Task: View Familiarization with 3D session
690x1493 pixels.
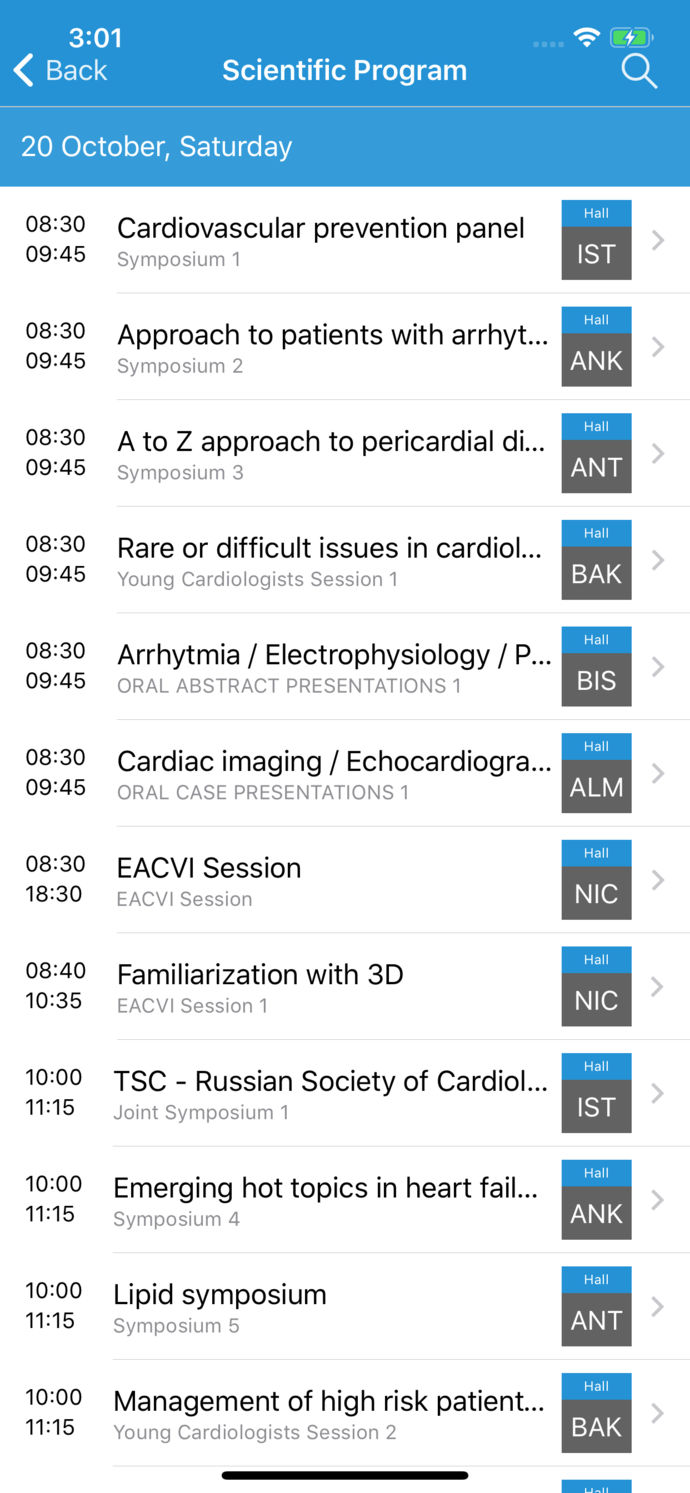Action: (x=345, y=987)
